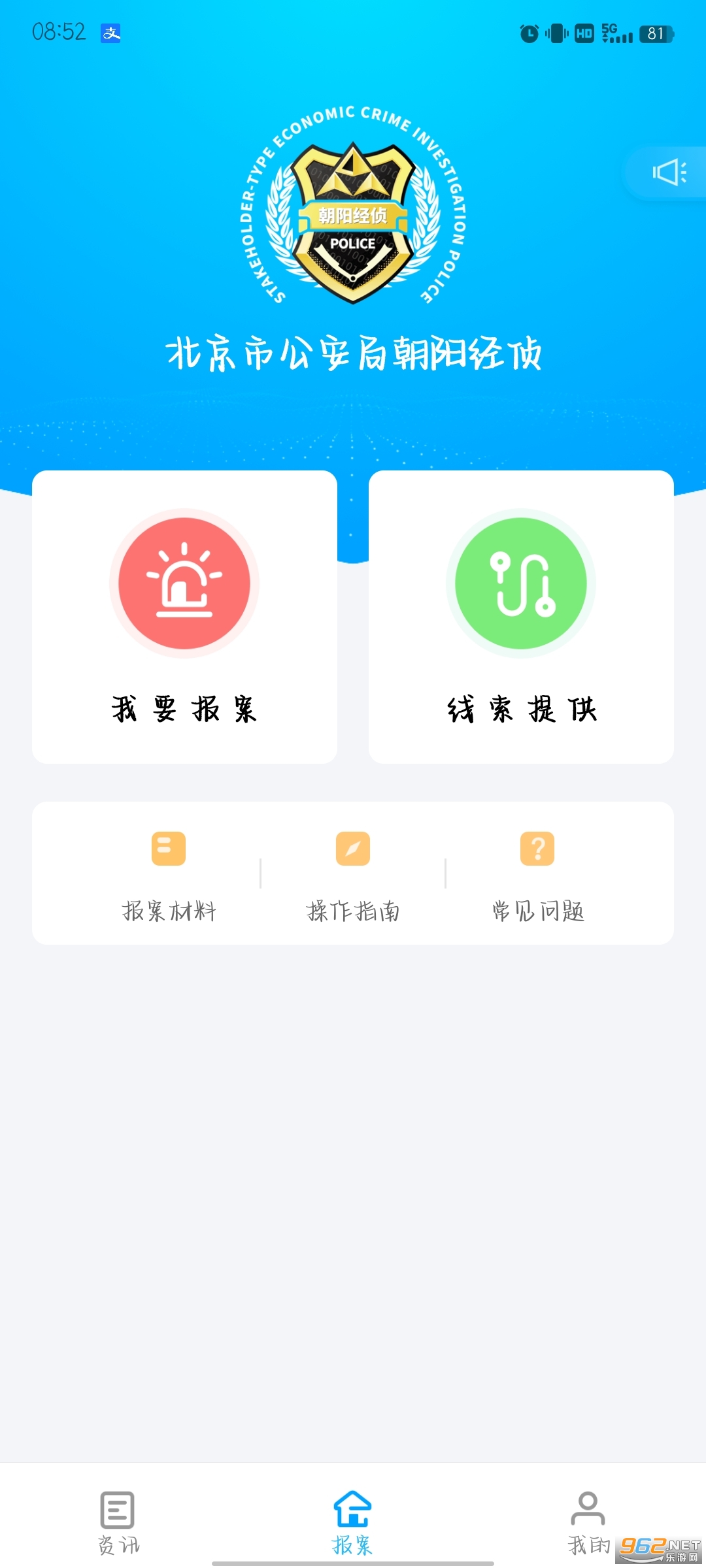Screen dimensions: 706x1568
Task: Open 报案材料
Action: pos(169,874)
